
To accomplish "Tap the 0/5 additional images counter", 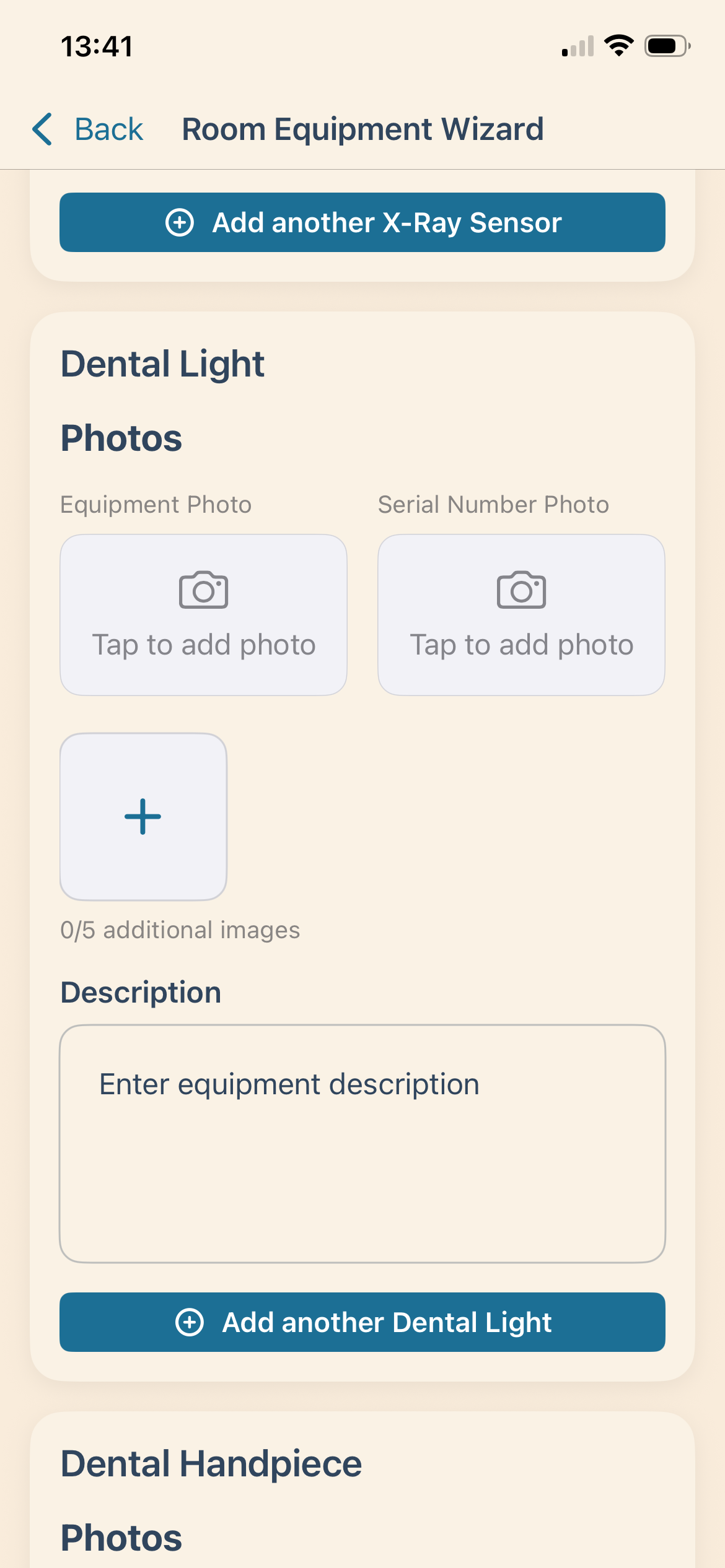I will click(x=180, y=930).
